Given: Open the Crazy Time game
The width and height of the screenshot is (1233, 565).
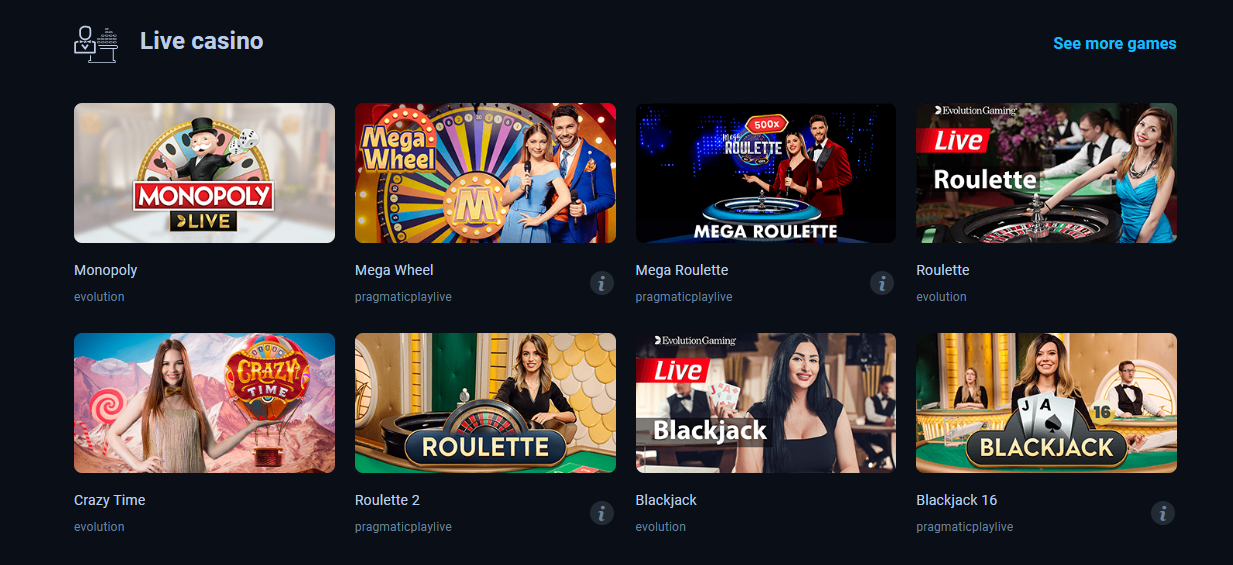Looking at the screenshot, I should (204, 403).
